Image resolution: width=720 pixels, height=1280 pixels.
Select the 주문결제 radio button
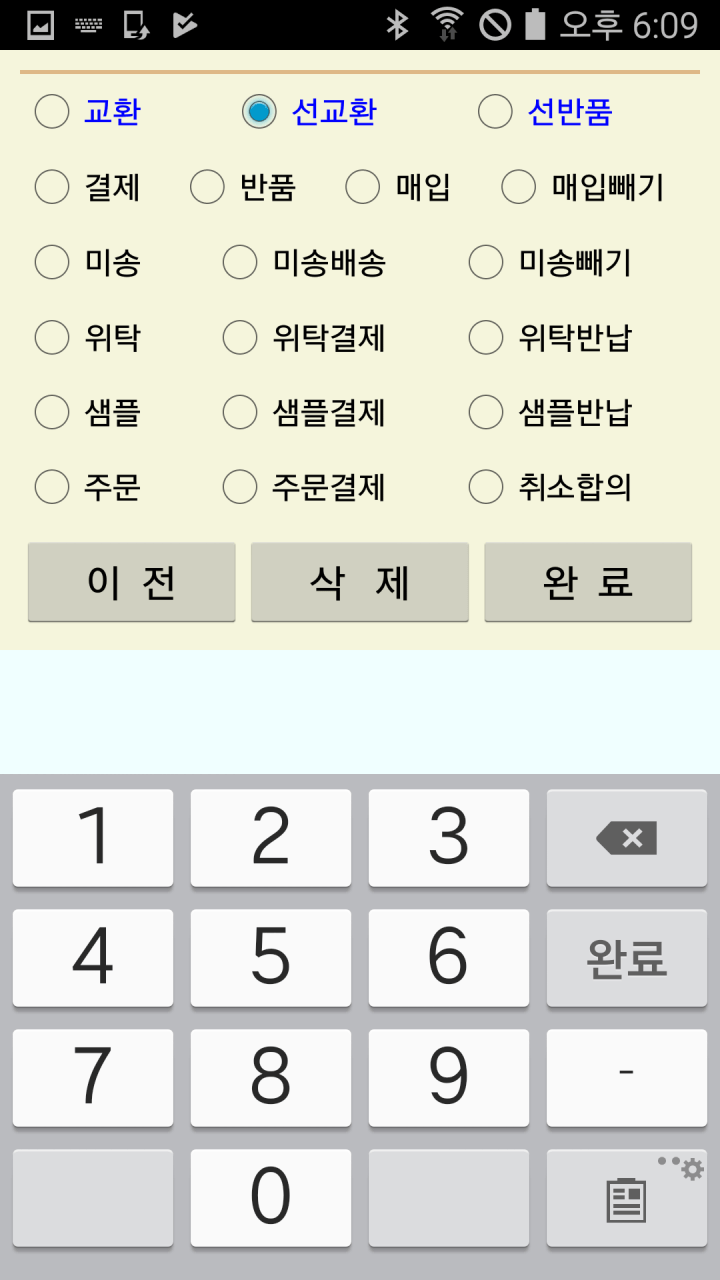(x=240, y=488)
